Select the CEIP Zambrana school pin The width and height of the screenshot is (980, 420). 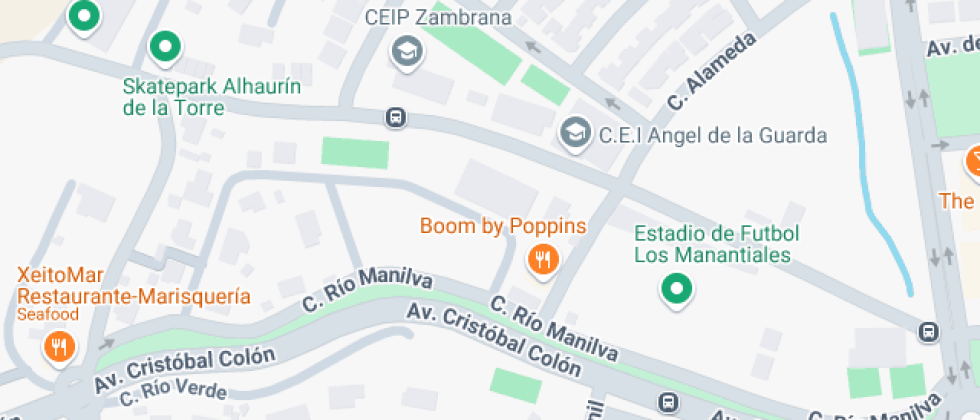click(406, 51)
